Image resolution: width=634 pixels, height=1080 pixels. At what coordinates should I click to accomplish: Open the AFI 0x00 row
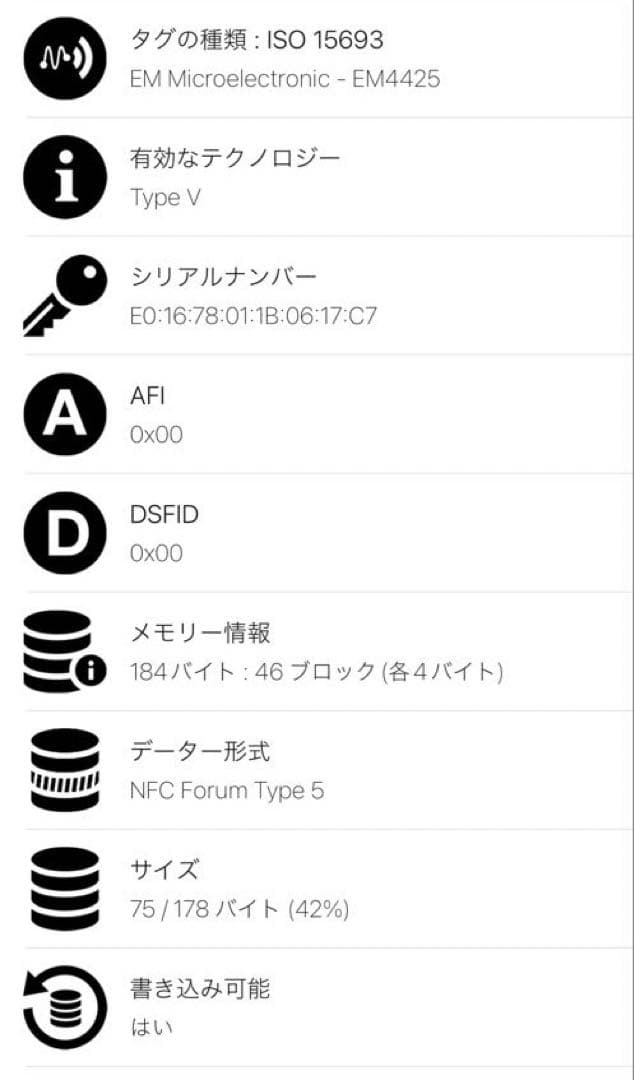pyautogui.click(x=317, y=414)
